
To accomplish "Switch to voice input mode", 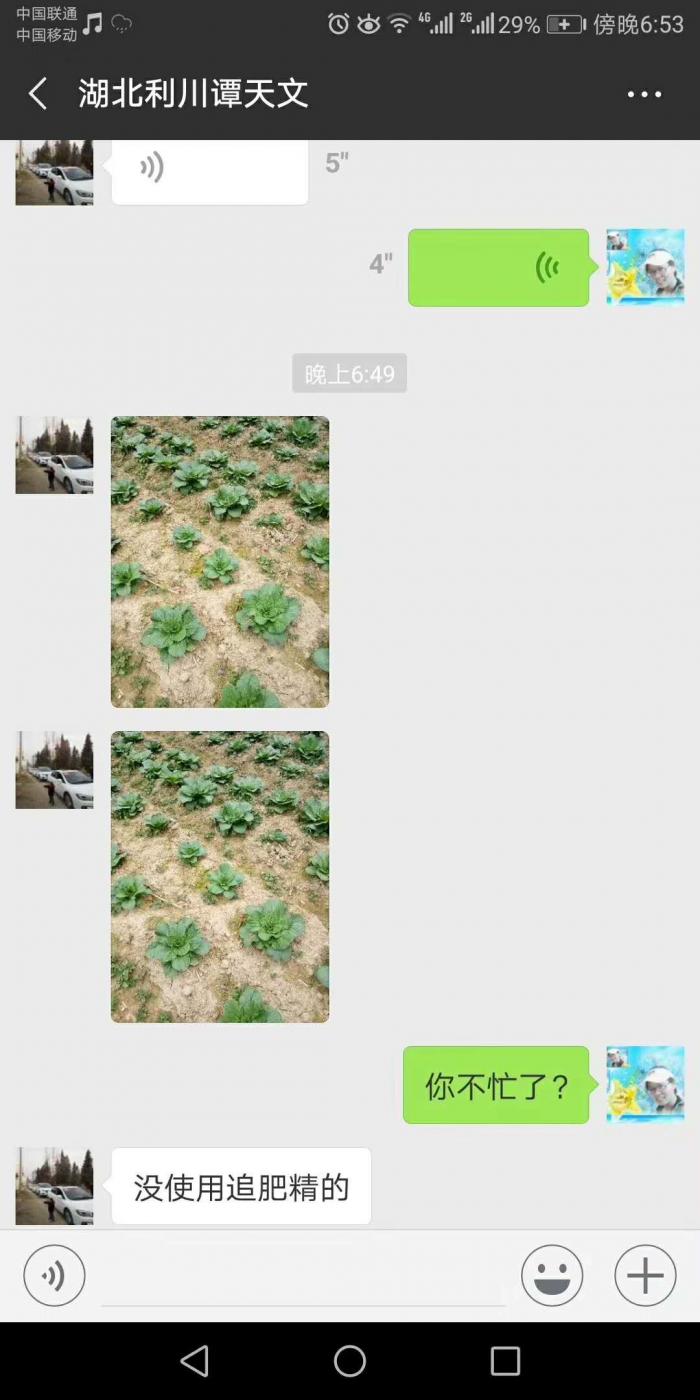I will click(x=54, y=1275).
